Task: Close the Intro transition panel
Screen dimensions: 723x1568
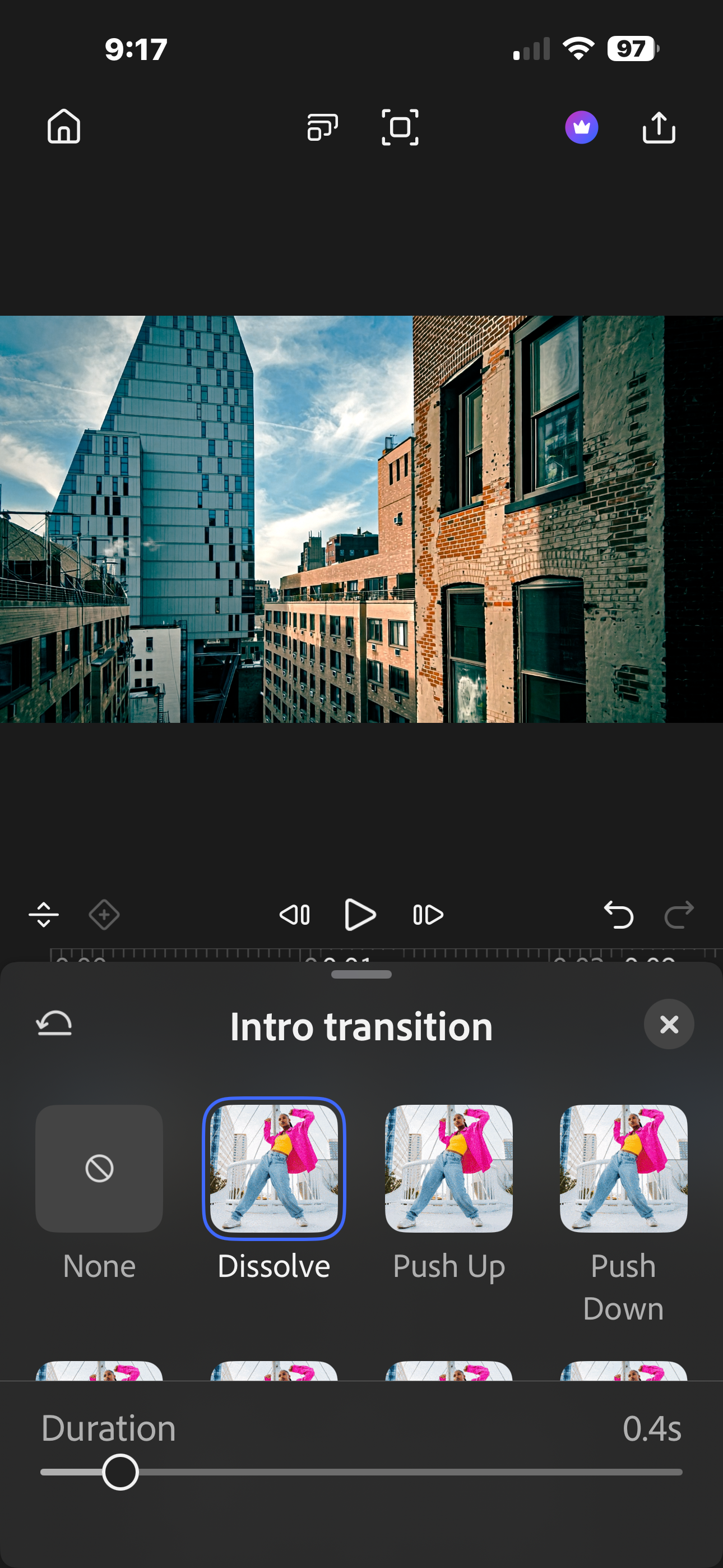Action: point(669,1024)
